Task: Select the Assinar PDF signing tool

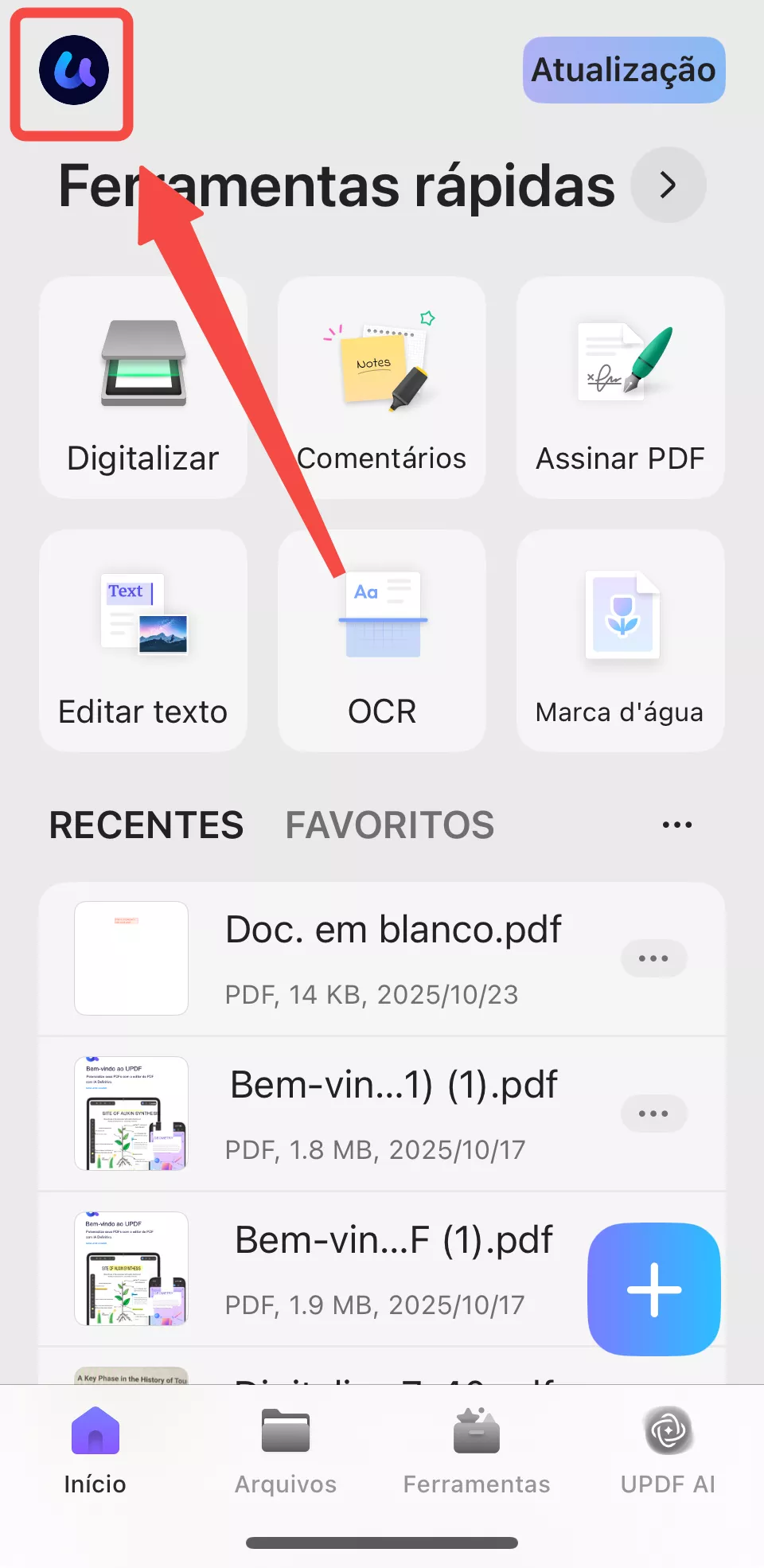Action: (620, 388)
